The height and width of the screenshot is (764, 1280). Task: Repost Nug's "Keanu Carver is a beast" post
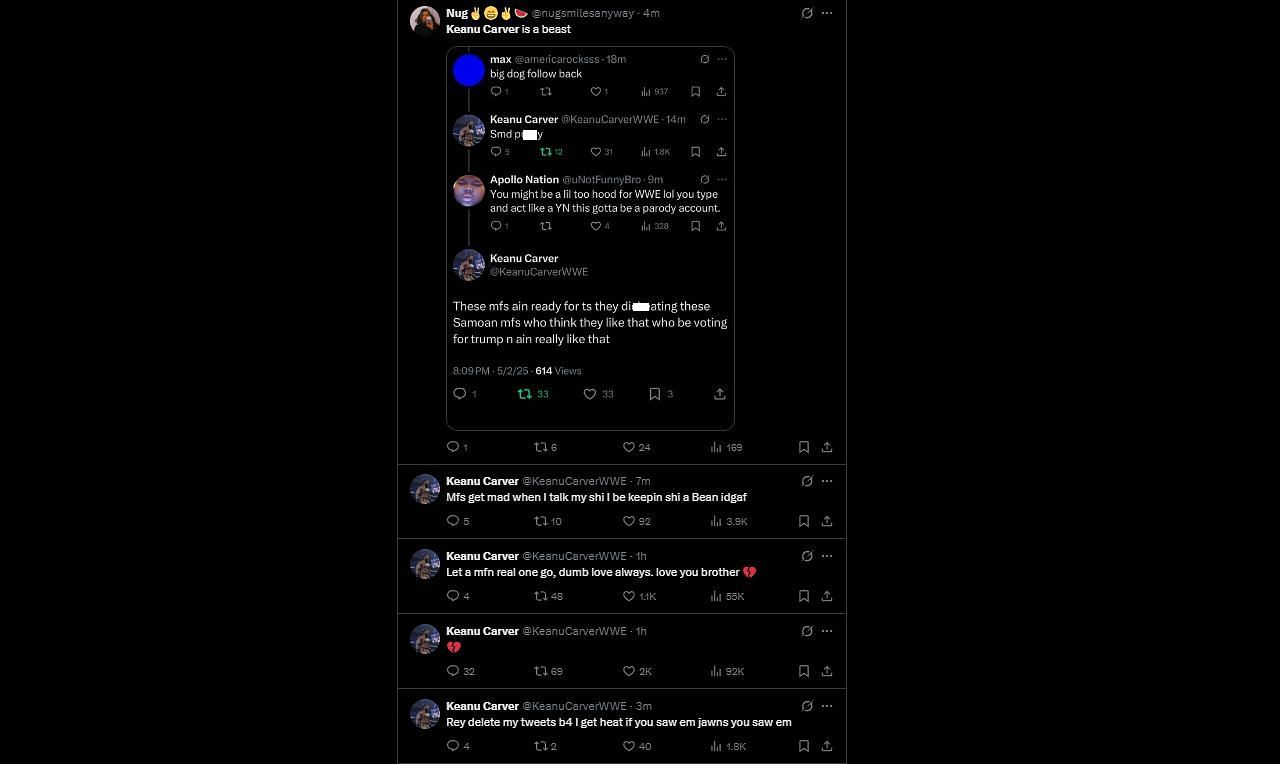[541, 447]
